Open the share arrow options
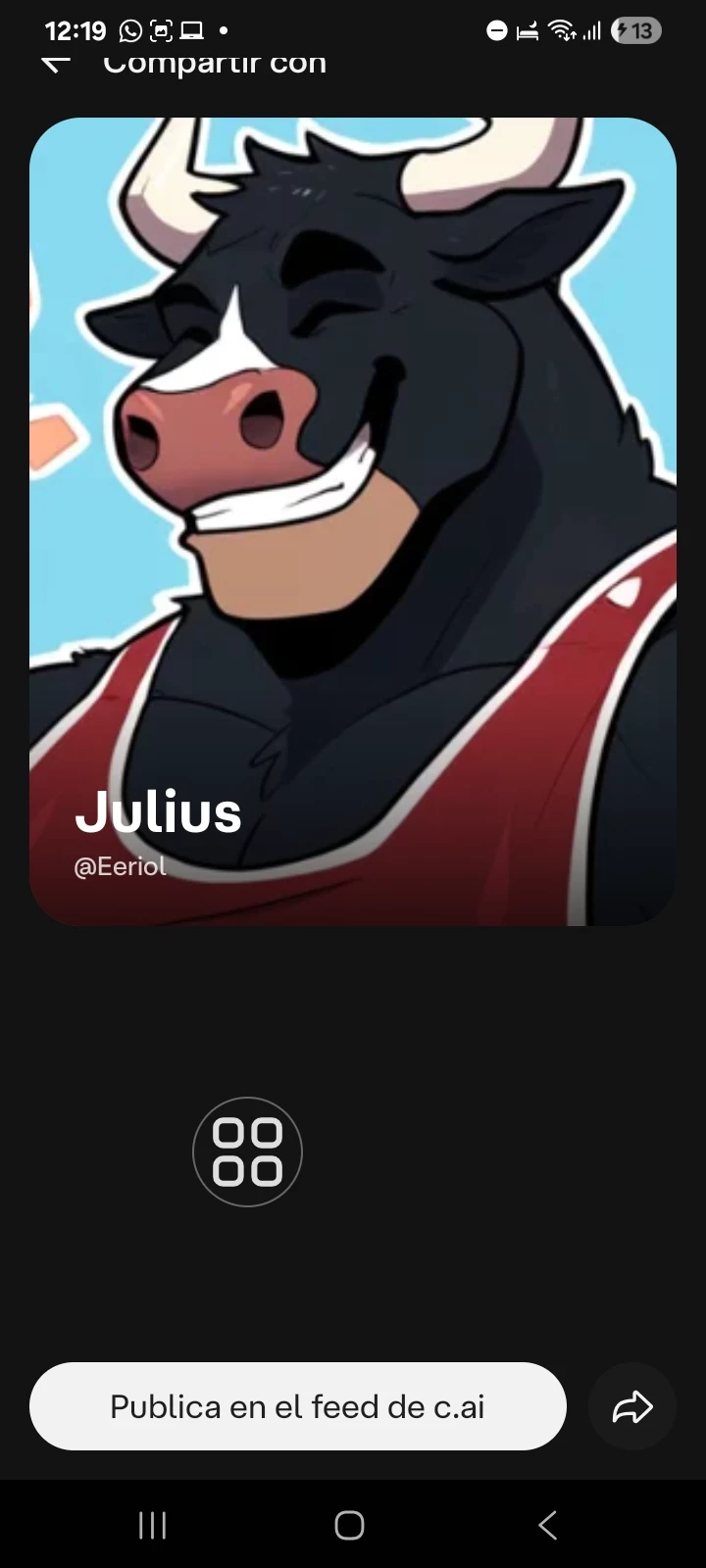The height and width of the screenshot is (1568, 706). pos(632,1407)
